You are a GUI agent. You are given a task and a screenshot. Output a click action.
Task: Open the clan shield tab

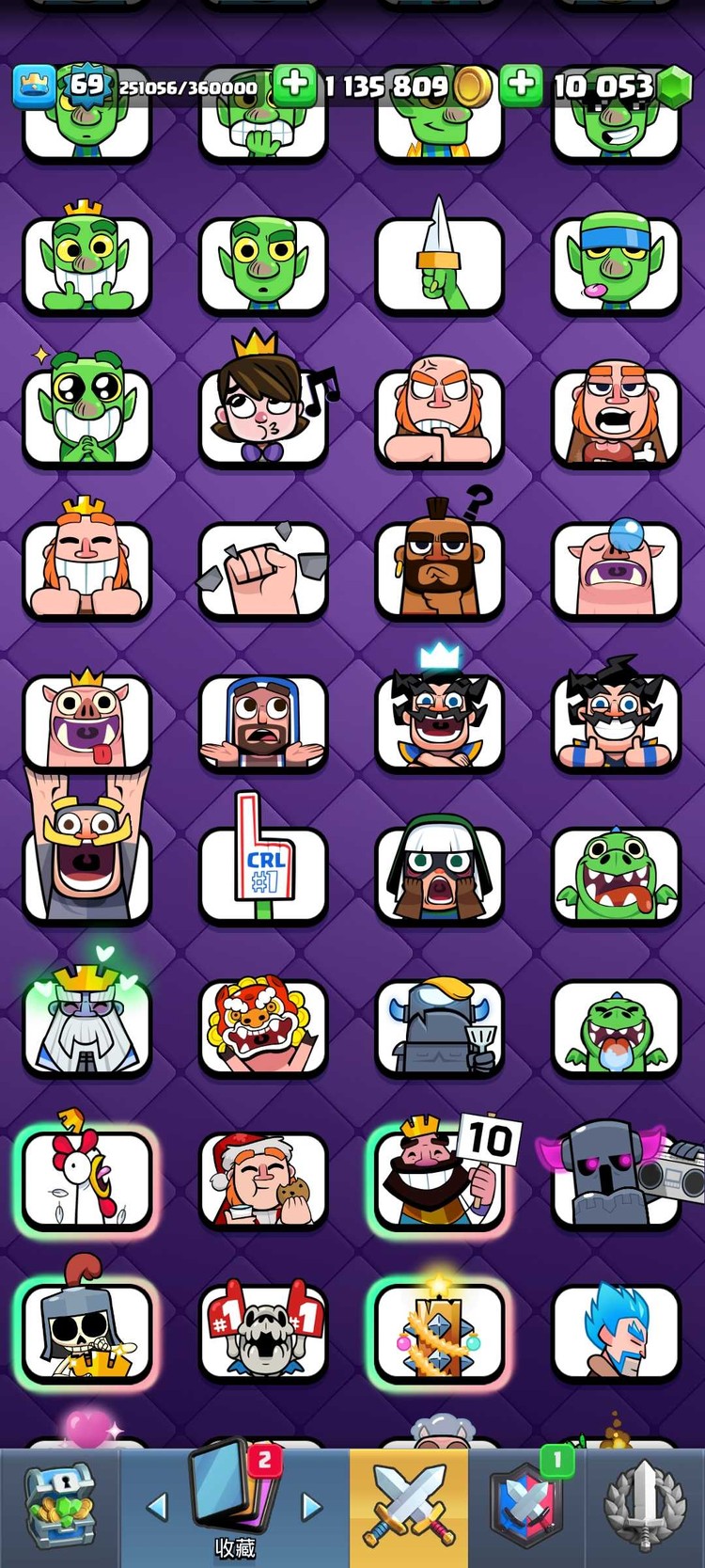click(x=527, y=1505)
